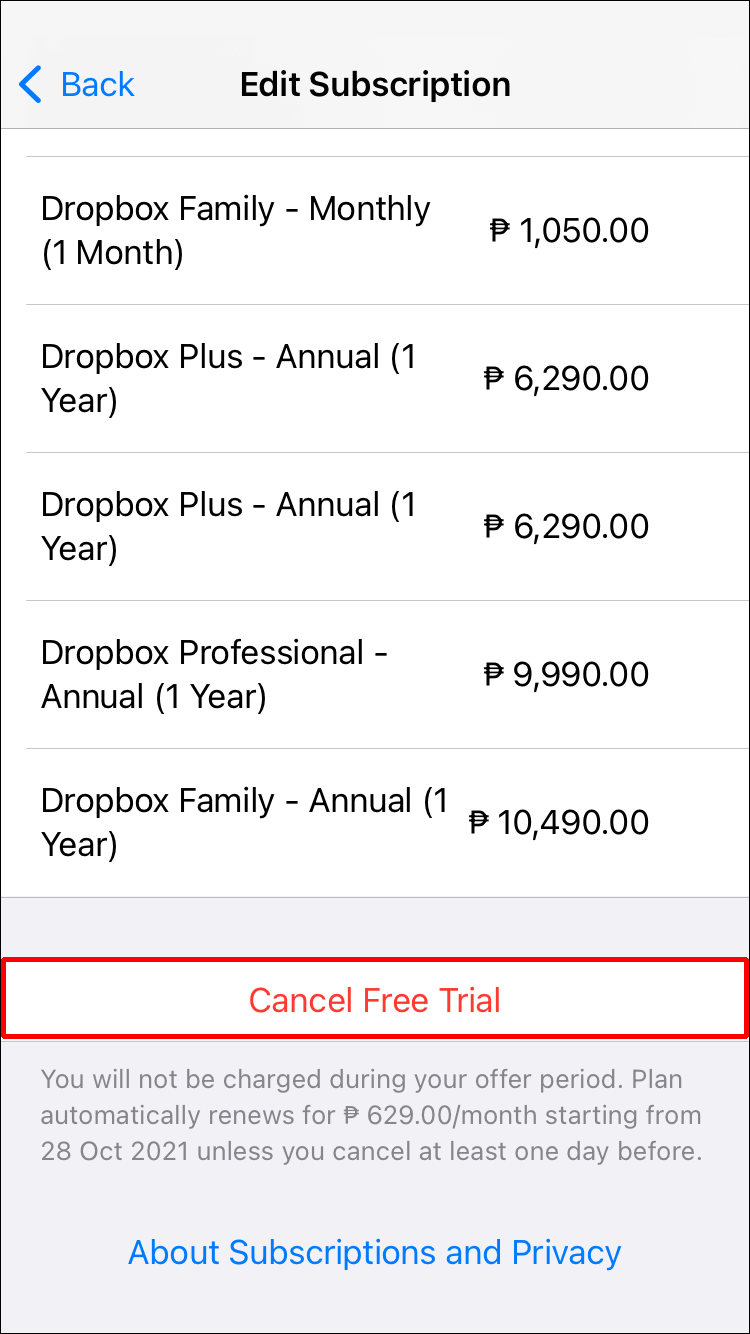750x1334 pixels.
Task: Click the renewal disclaimer text
Action: [x=375, y=1115]
